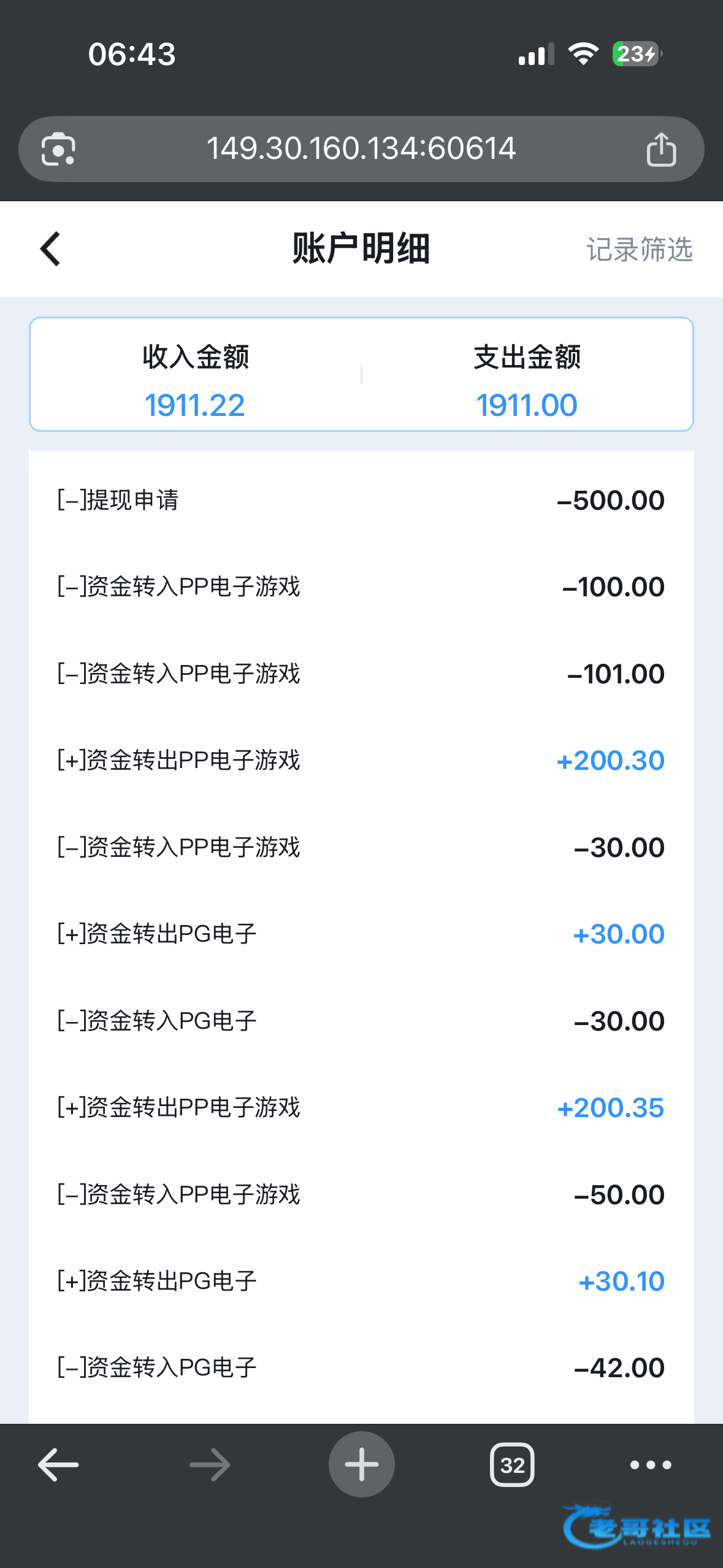Go back from 账户明细 page
723x1568 pixels.
pyautogui.click(x=50, y=249)
